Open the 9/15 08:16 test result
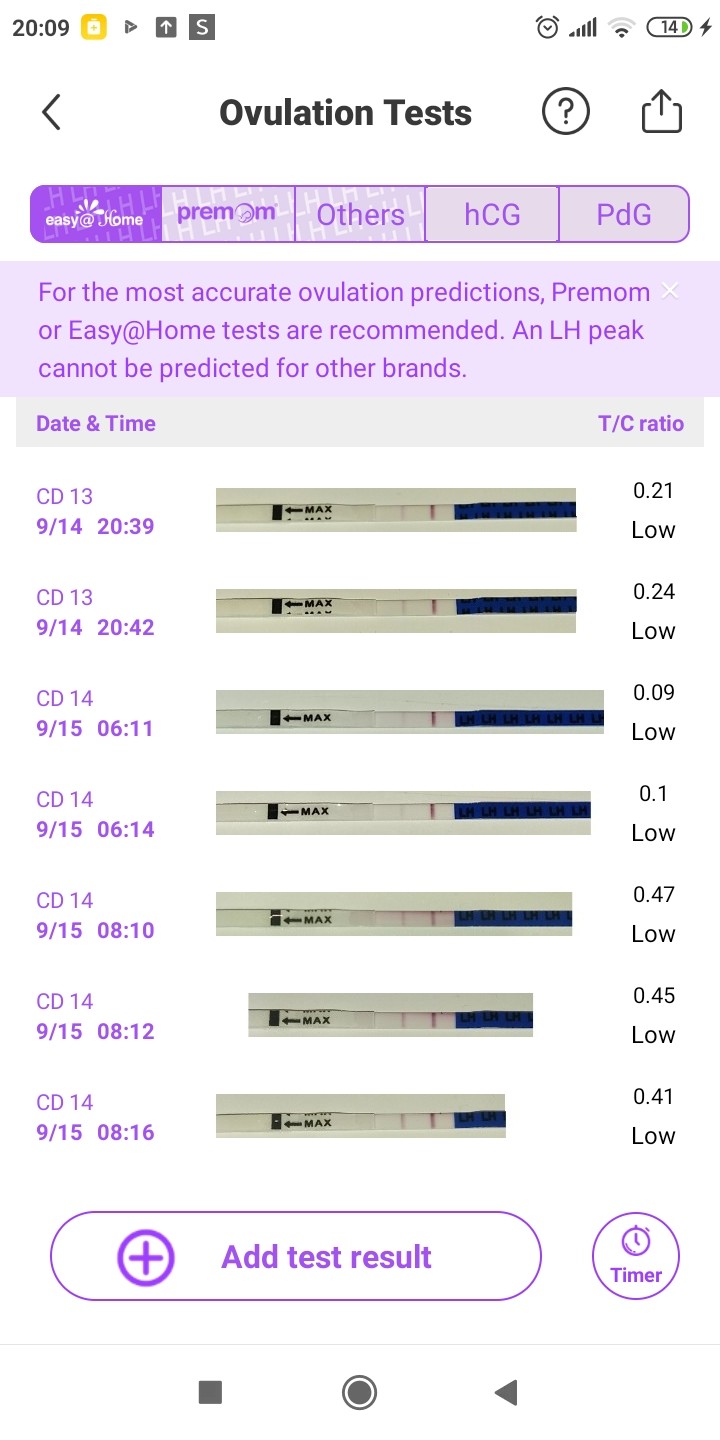The width and height of the screenshot is (720, 1440). point(360,1116)
